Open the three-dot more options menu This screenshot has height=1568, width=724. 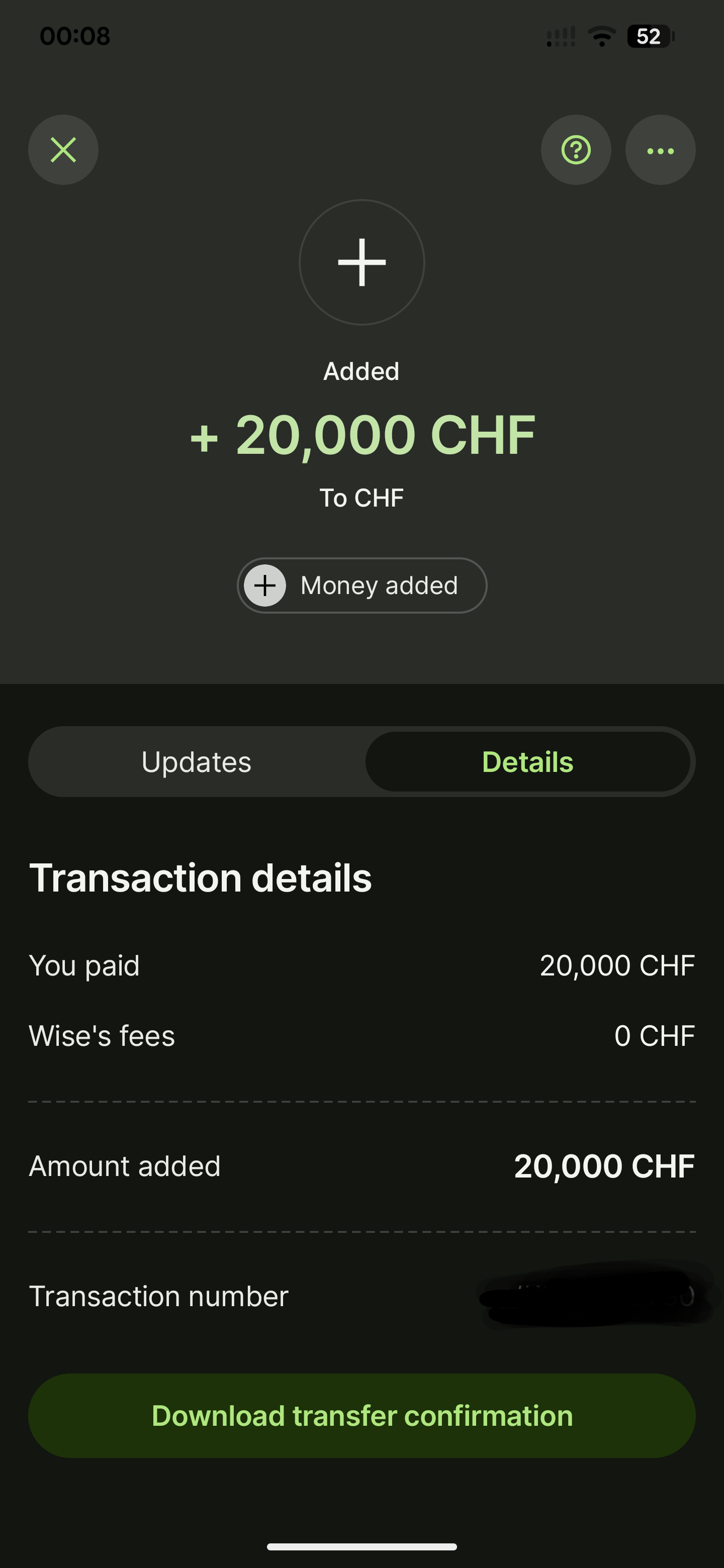click(x=660, y=150)
